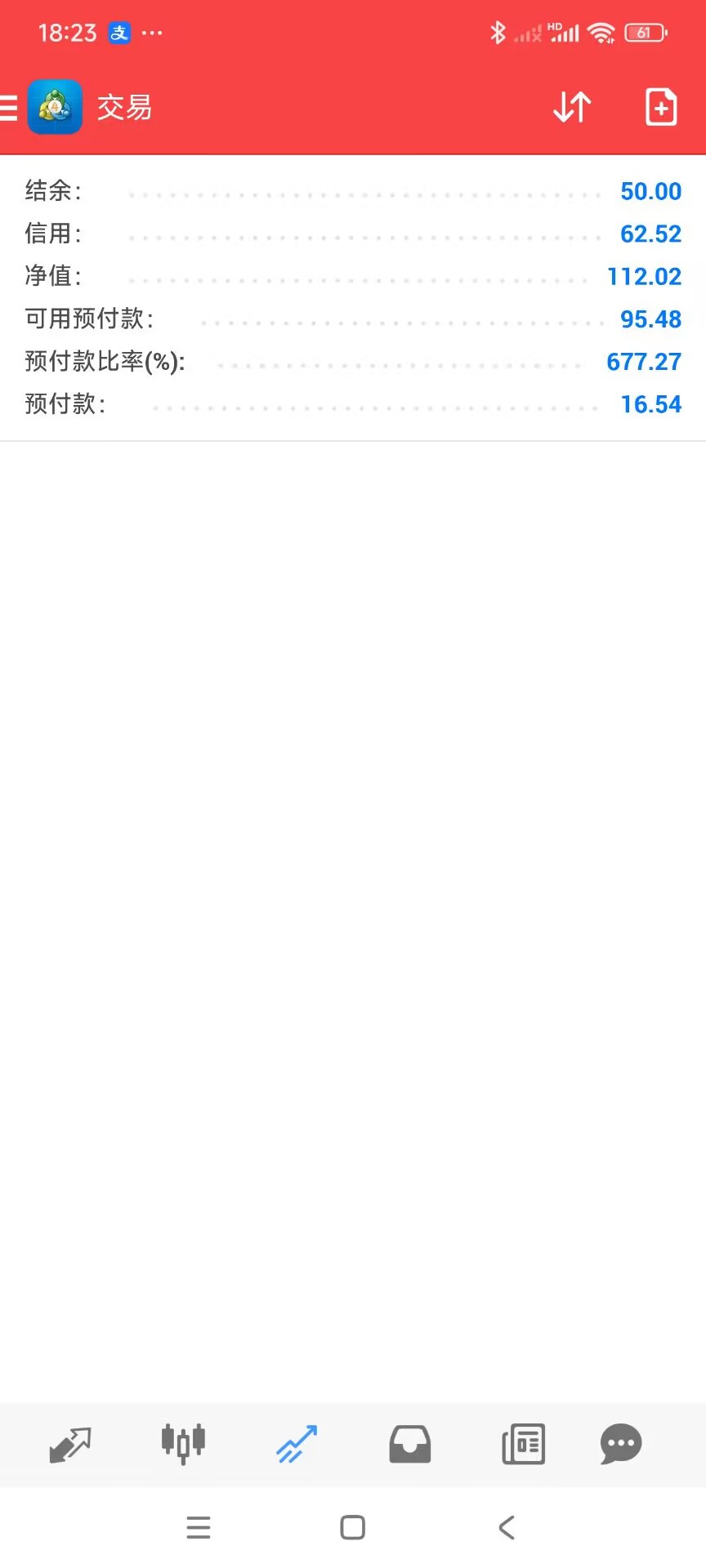Create a new order
The image size is (706, 1568).
tap(660, 107)
